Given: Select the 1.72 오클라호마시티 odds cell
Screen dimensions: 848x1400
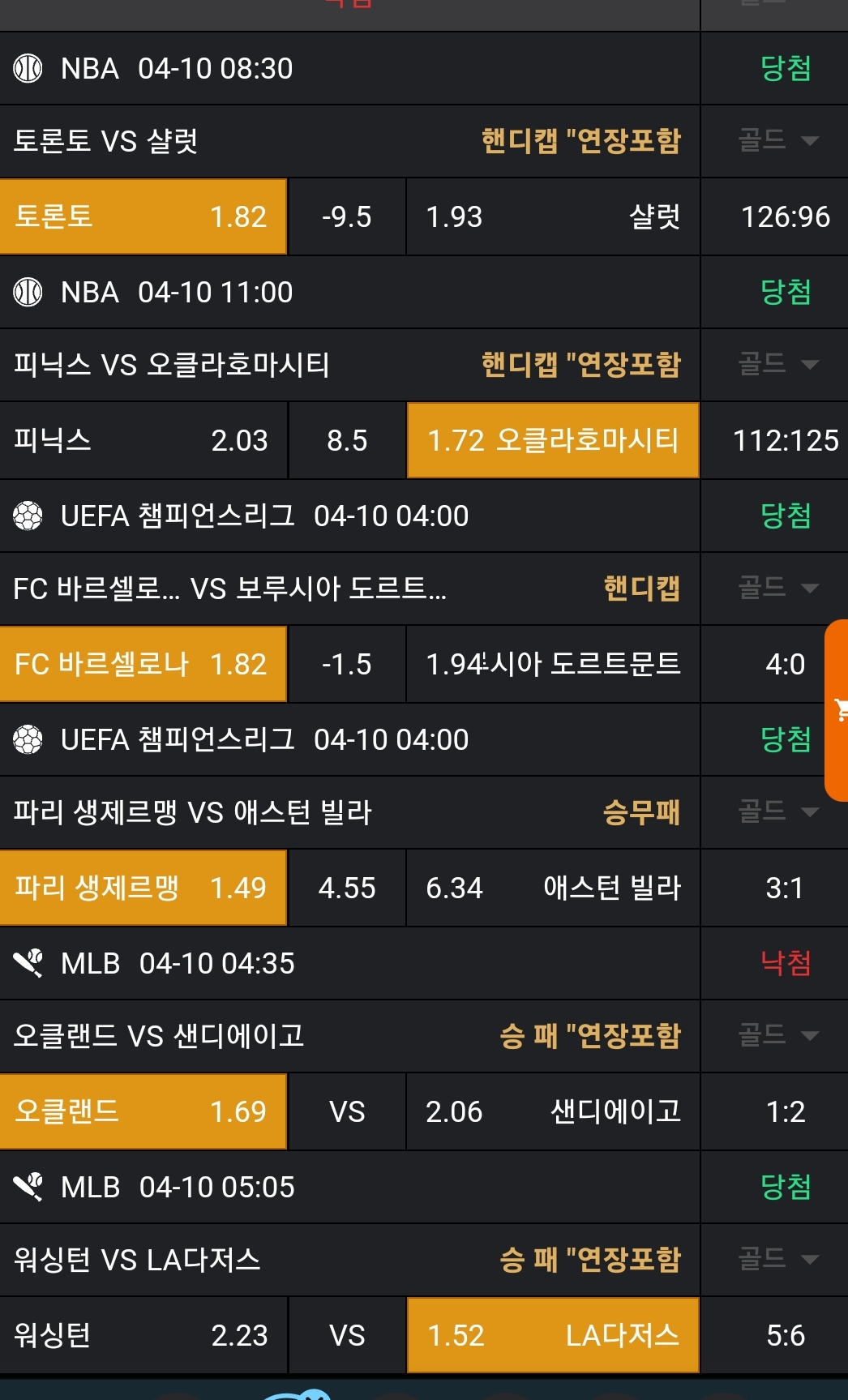Looking at the screenshot, I should (552, 440).
